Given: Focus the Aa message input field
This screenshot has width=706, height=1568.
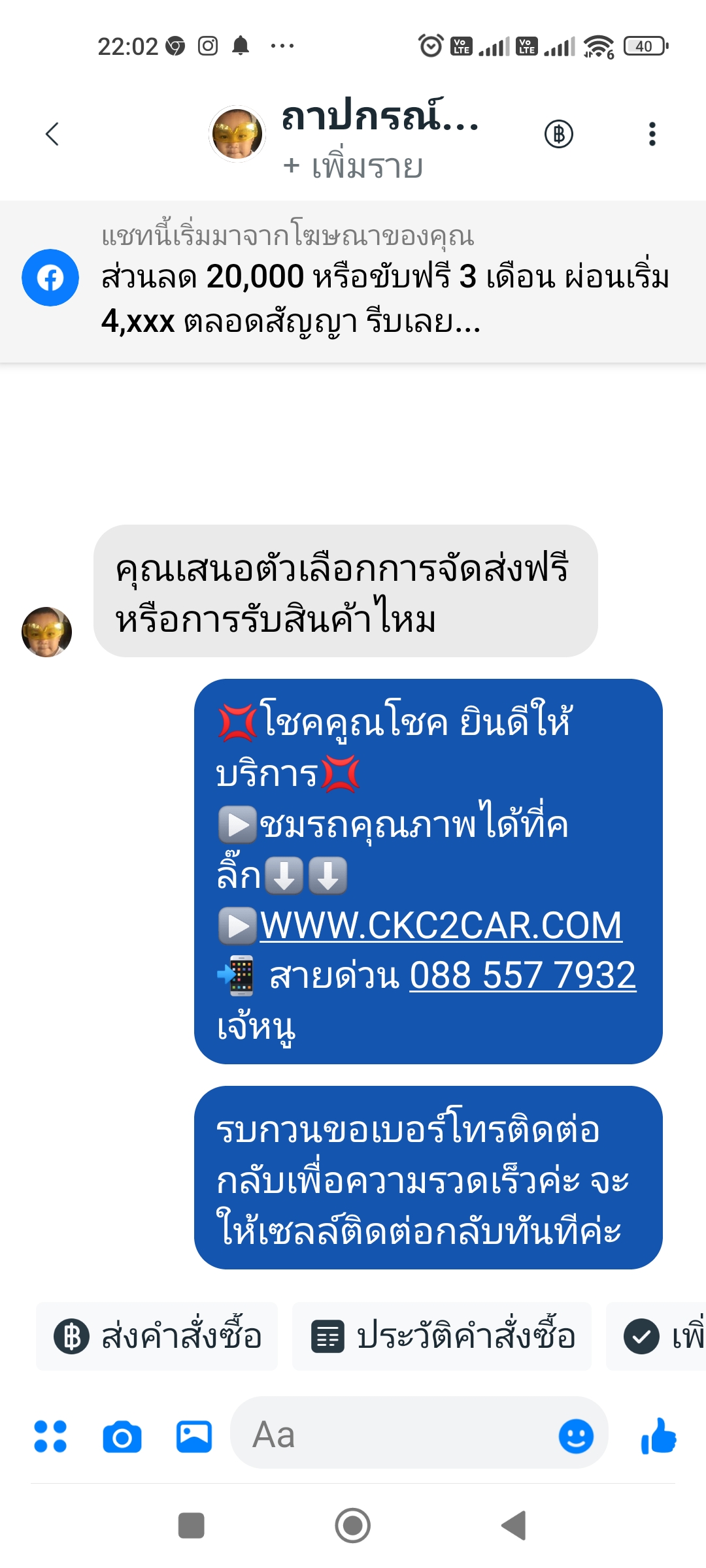Looking at the screenshot, I should coord(392,1435).
